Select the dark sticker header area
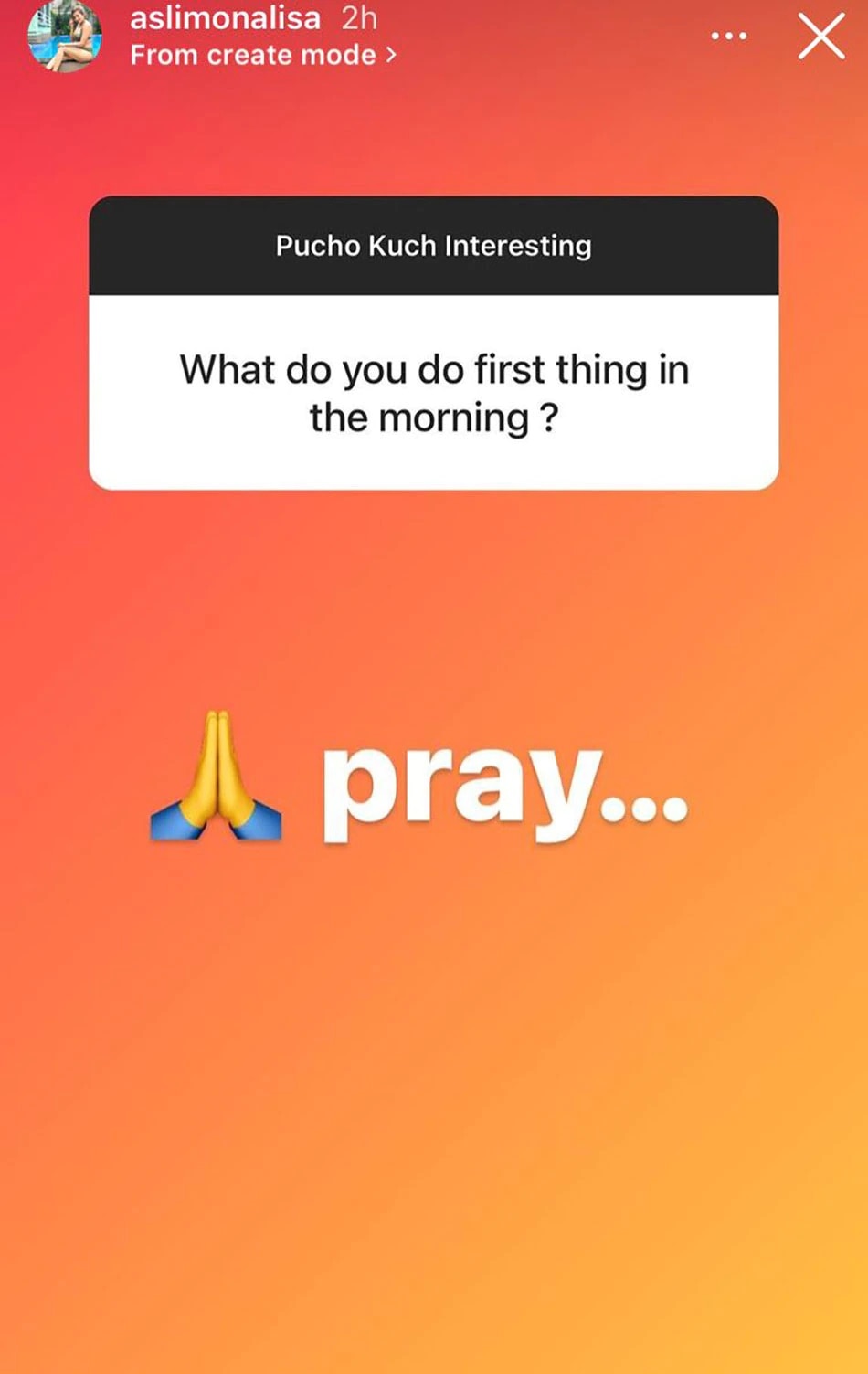Viewport: 868px width, 1374px height. 433,245
